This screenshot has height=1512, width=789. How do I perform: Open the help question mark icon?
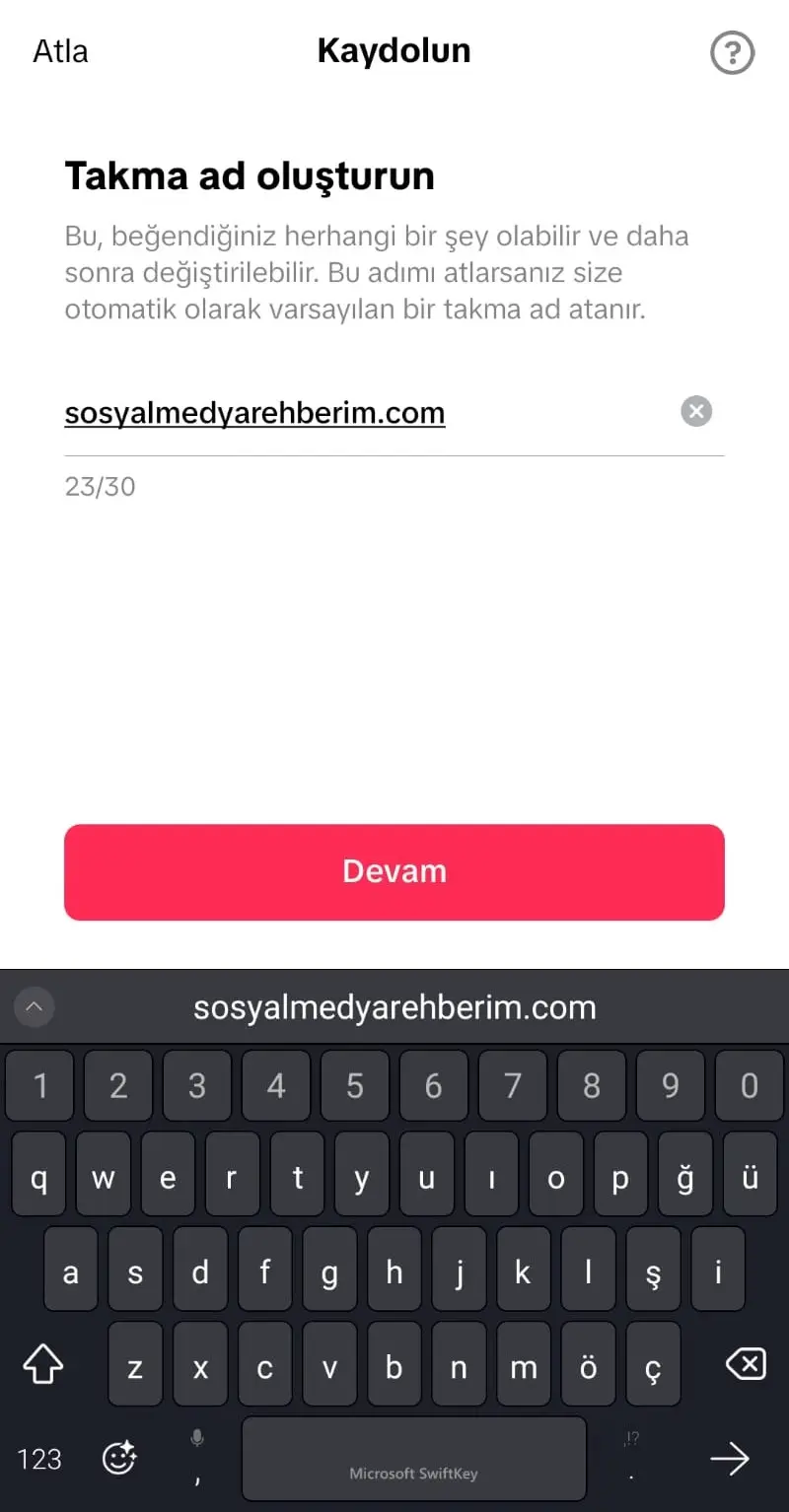point(732,52)
